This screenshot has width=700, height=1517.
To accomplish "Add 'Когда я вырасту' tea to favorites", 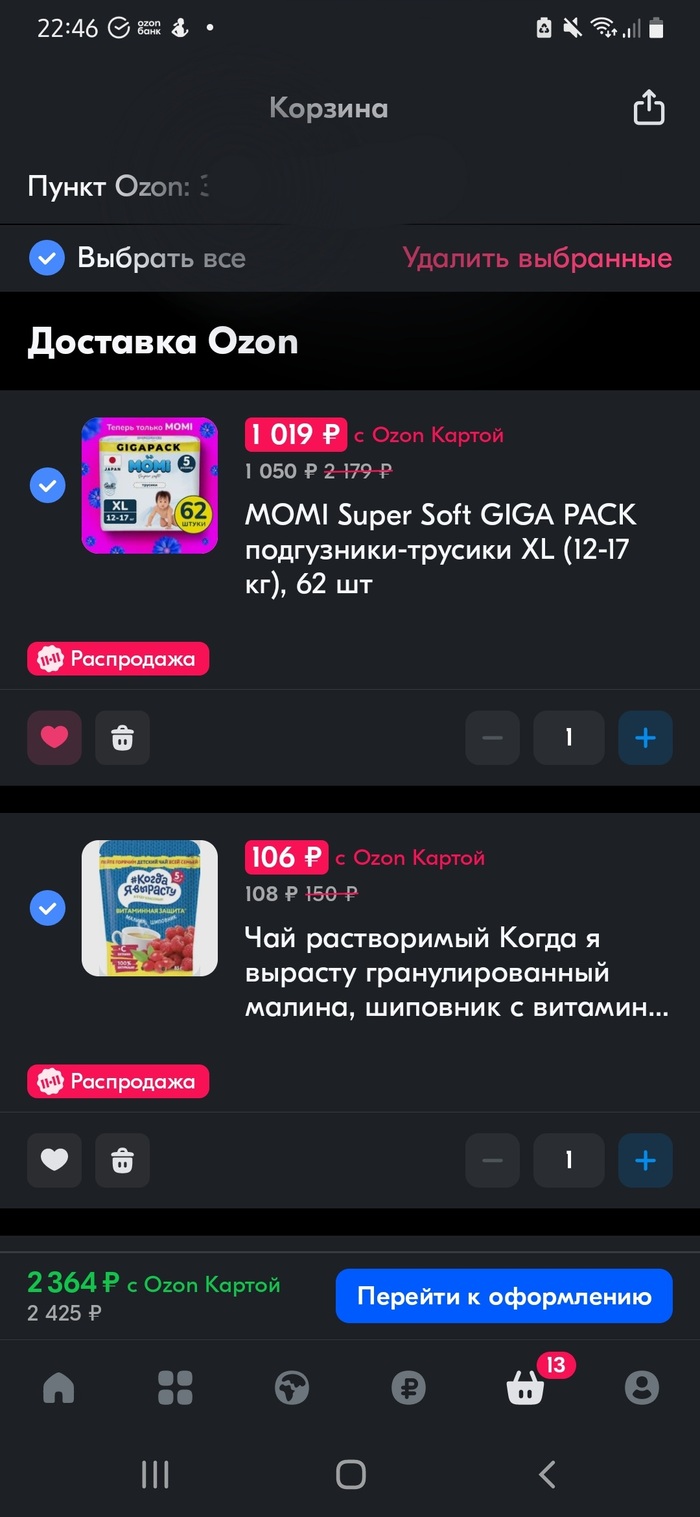I will click(x=54, y=1160).
